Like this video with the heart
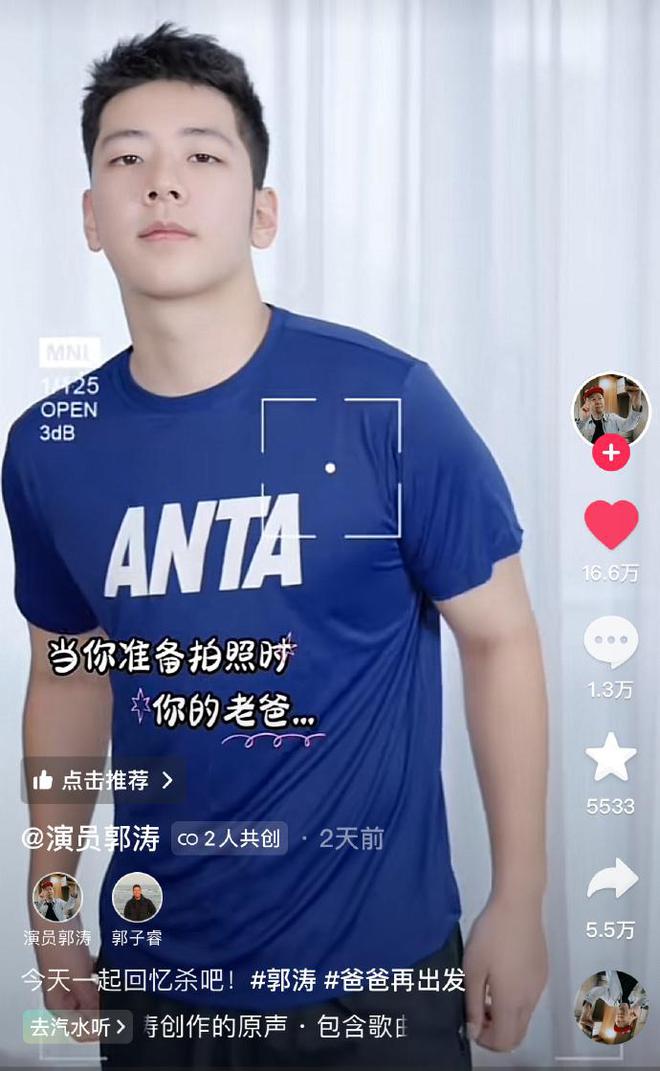Viewport: 660px width, 1071px height. (x=611, y=525)
